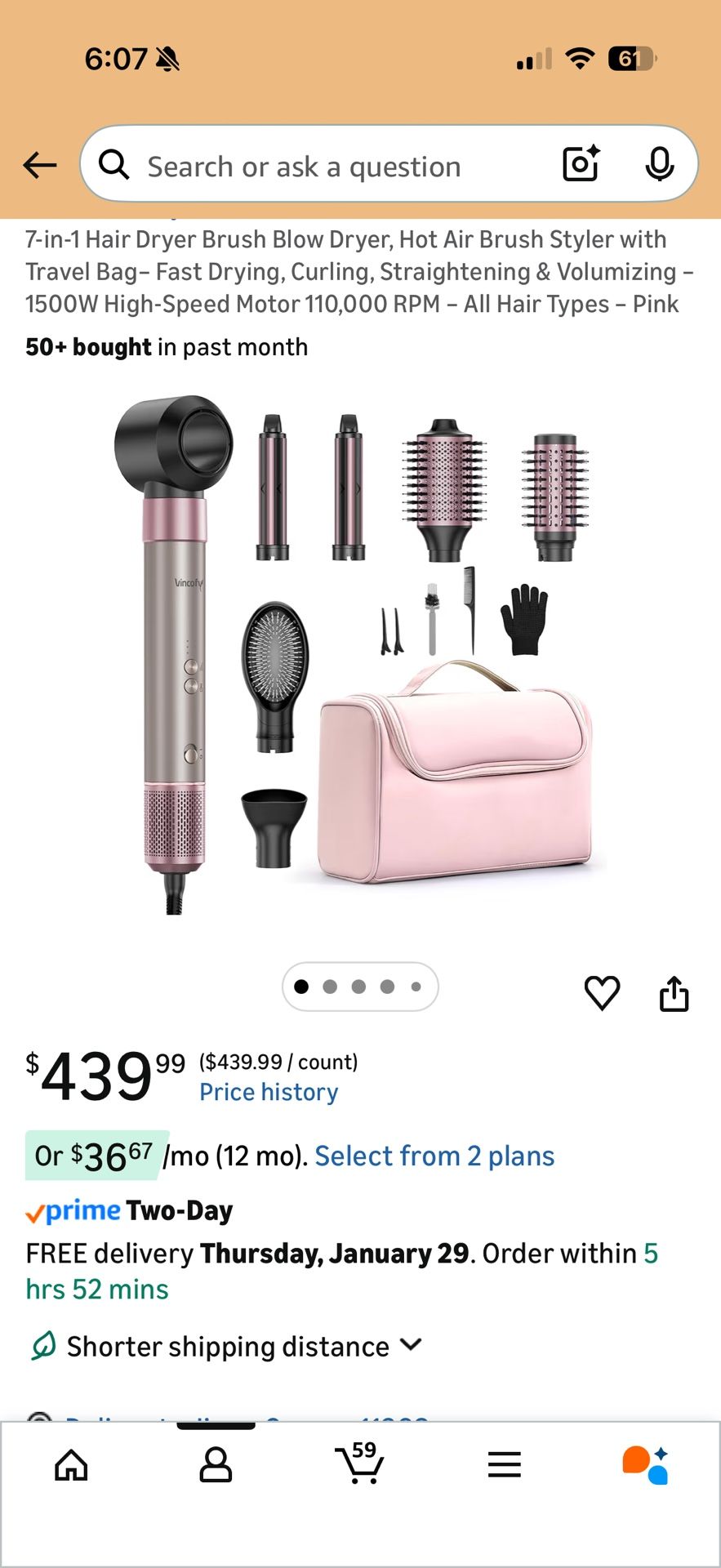Open the hair dryer product image

[x=359, y=653]
